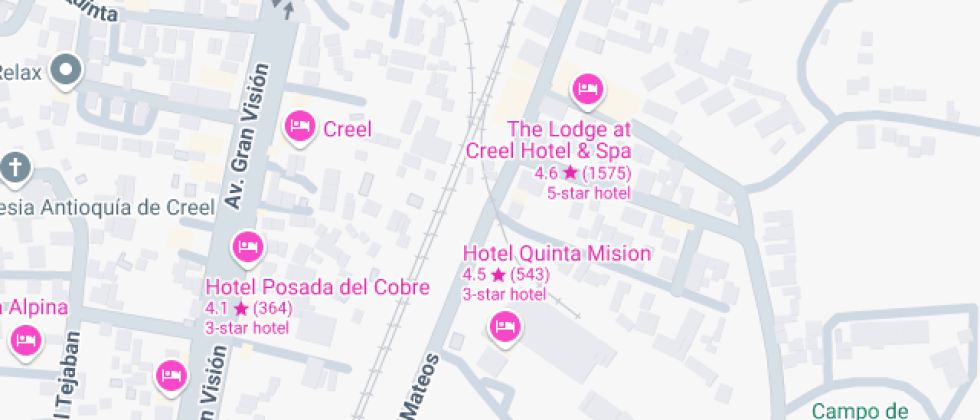Open the Alpina hotel pin
The width and height of the screenshot is (980, 420).
[26, 342]
